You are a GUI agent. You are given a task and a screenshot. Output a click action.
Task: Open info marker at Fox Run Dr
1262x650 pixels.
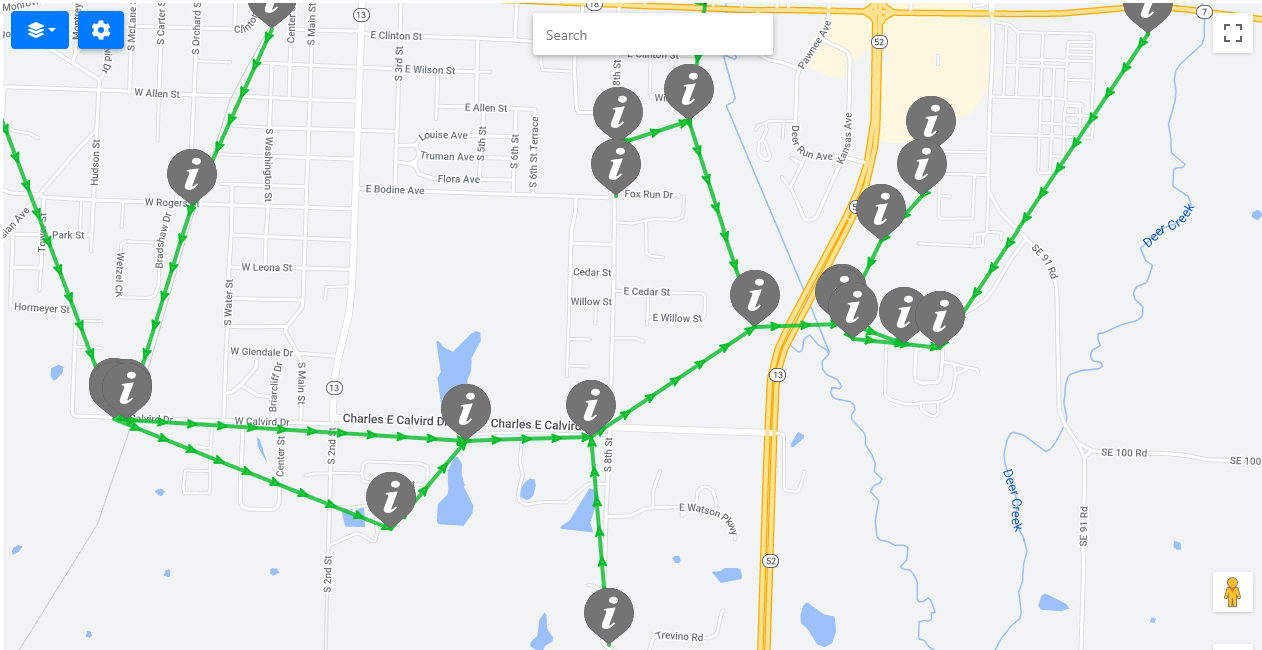616,162
